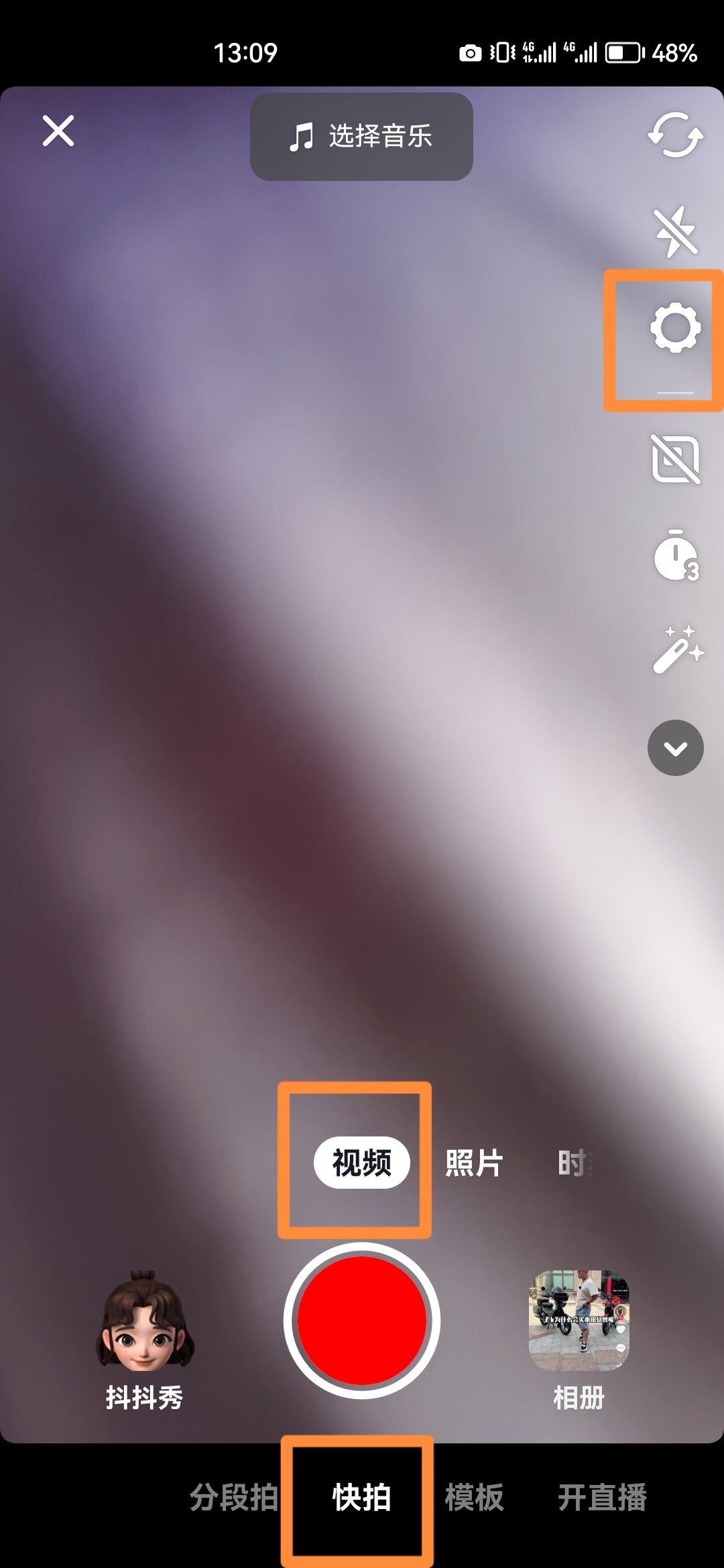Switch to 分段拍 tab
This screenshot has width=724, height=1568.
pyautogui.click(x=233, y=1497)
